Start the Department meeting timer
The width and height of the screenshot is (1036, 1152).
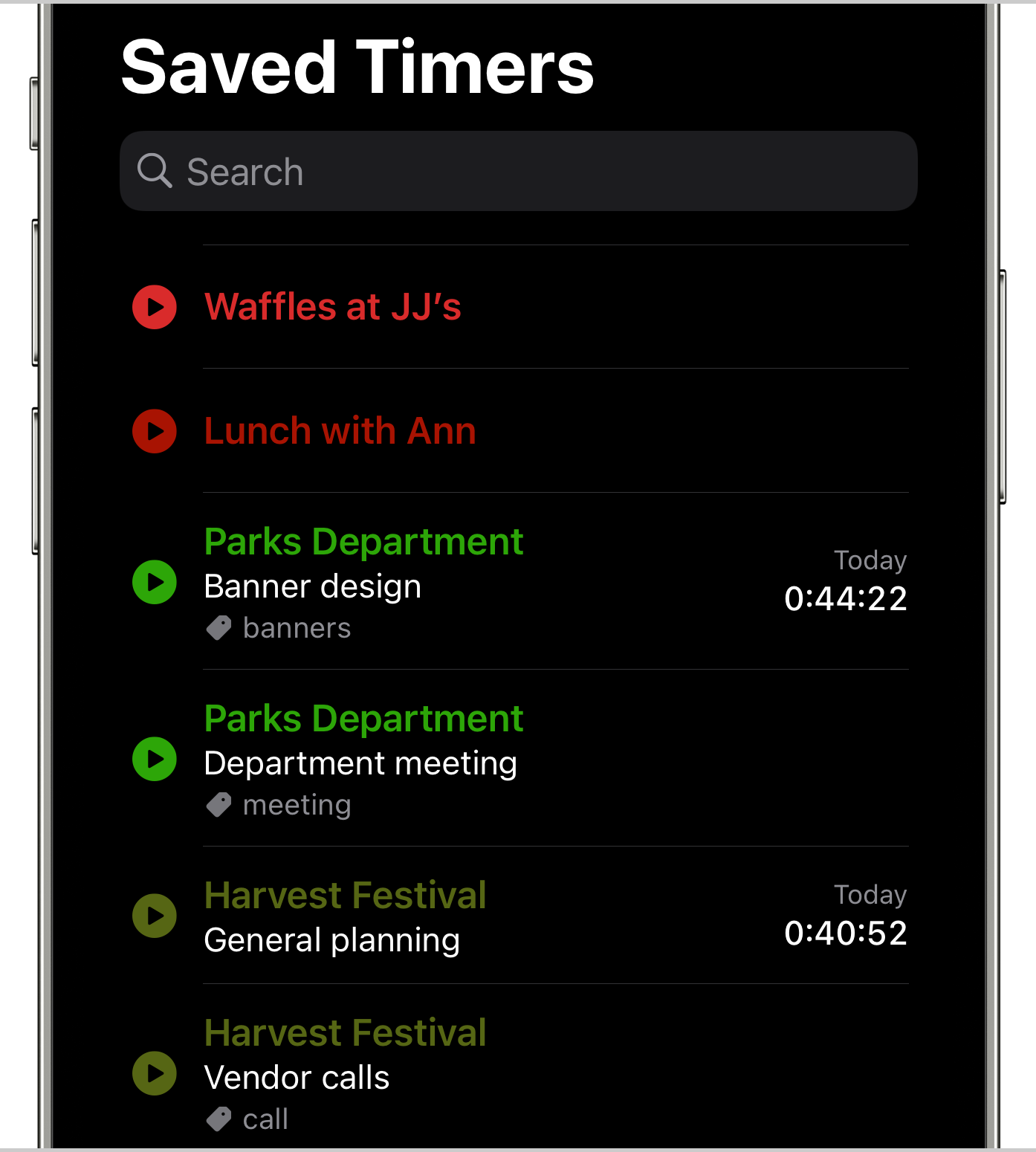point(155,759)
